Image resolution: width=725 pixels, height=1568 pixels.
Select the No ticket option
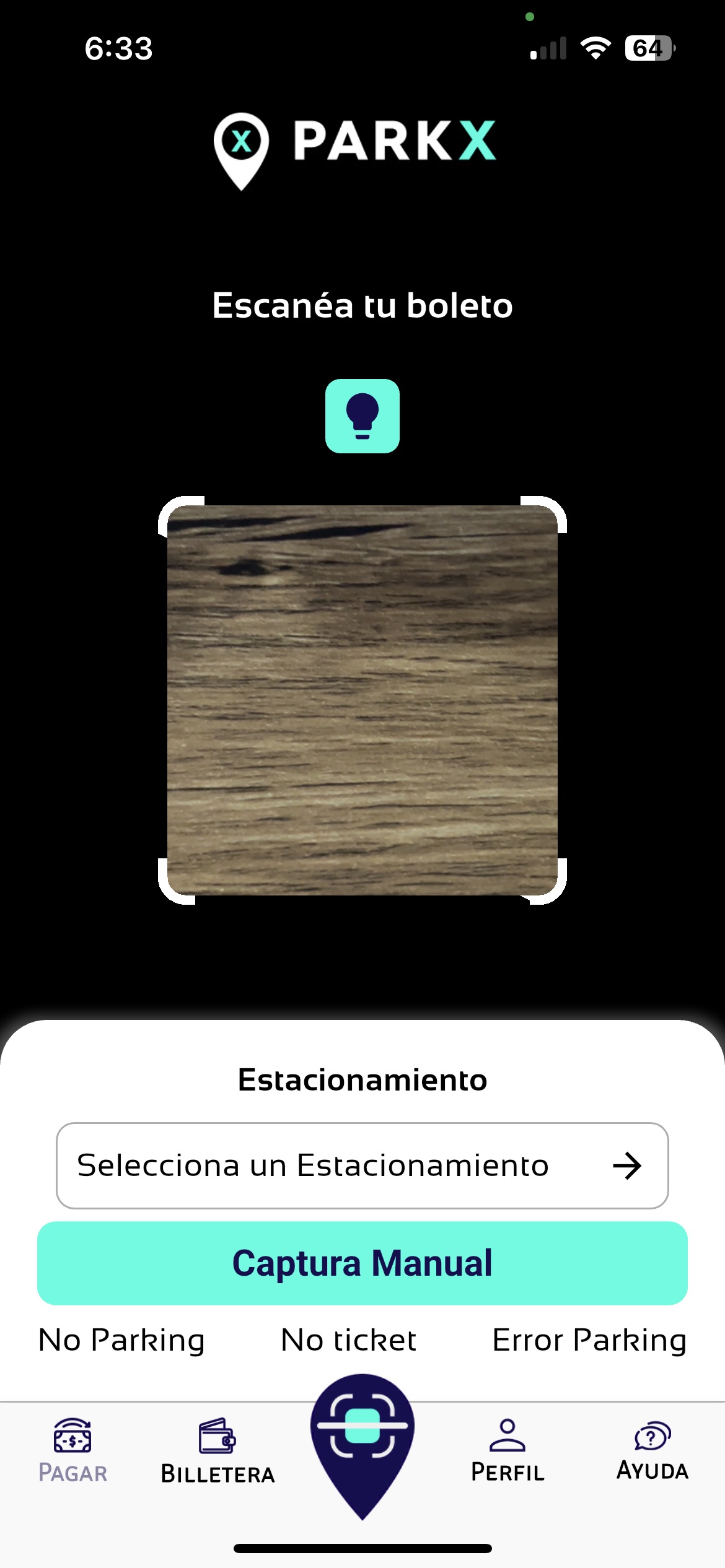(x=349, y=1341)
